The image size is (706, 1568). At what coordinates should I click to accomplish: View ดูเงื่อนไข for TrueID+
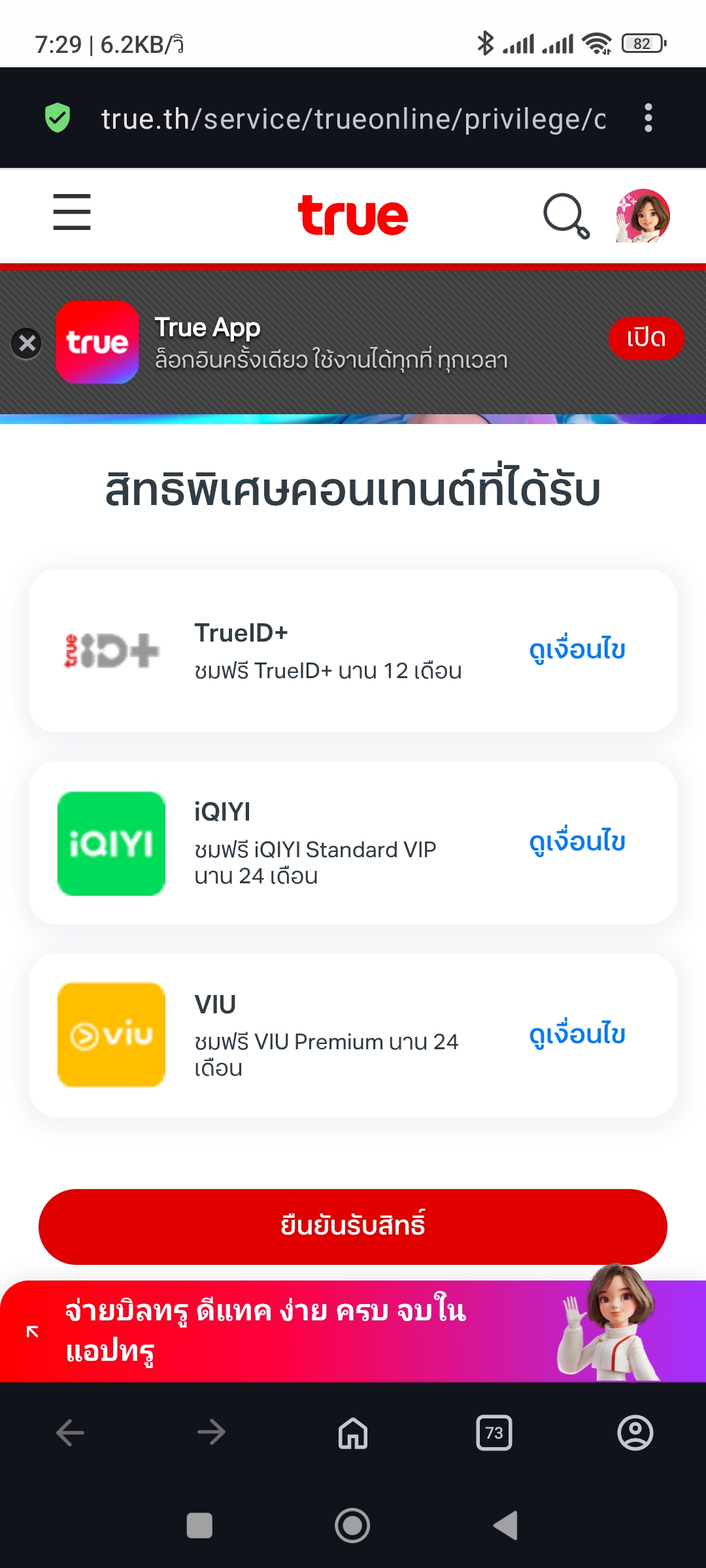tap(577, 650)
